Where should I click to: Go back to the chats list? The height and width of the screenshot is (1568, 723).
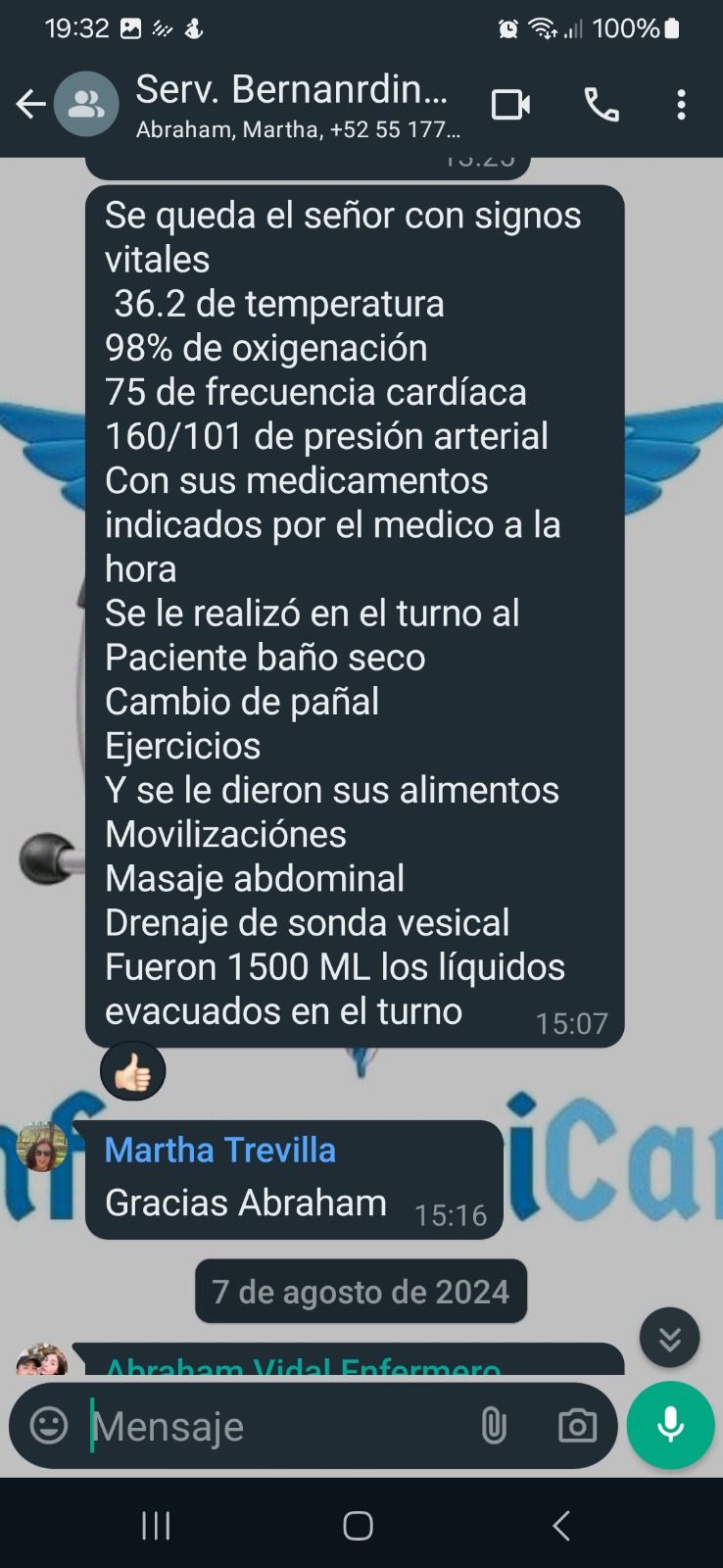click(x=30, y=104)
